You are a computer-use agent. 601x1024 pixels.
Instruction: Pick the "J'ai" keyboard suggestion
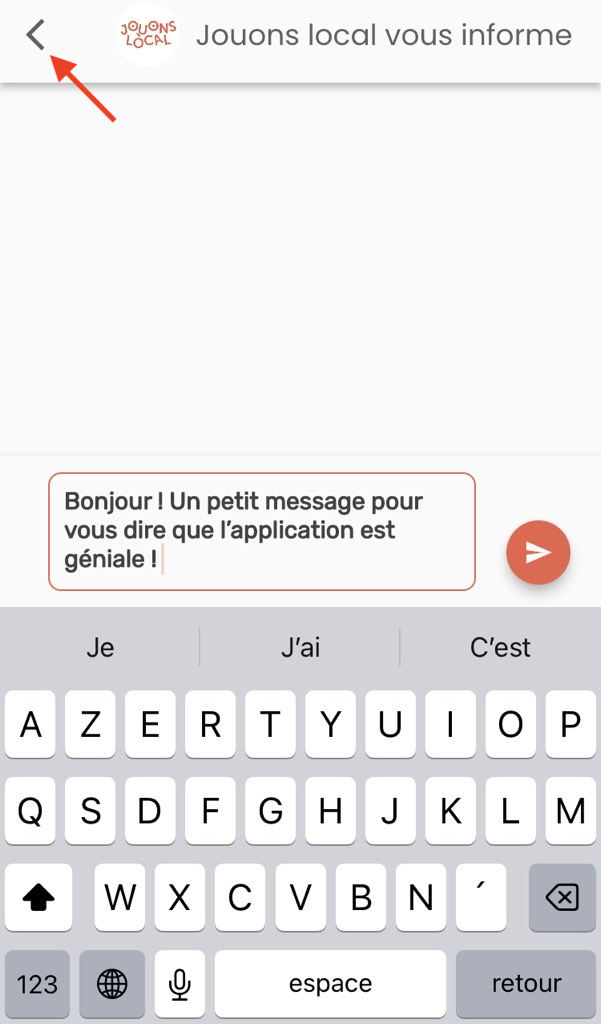300,648
